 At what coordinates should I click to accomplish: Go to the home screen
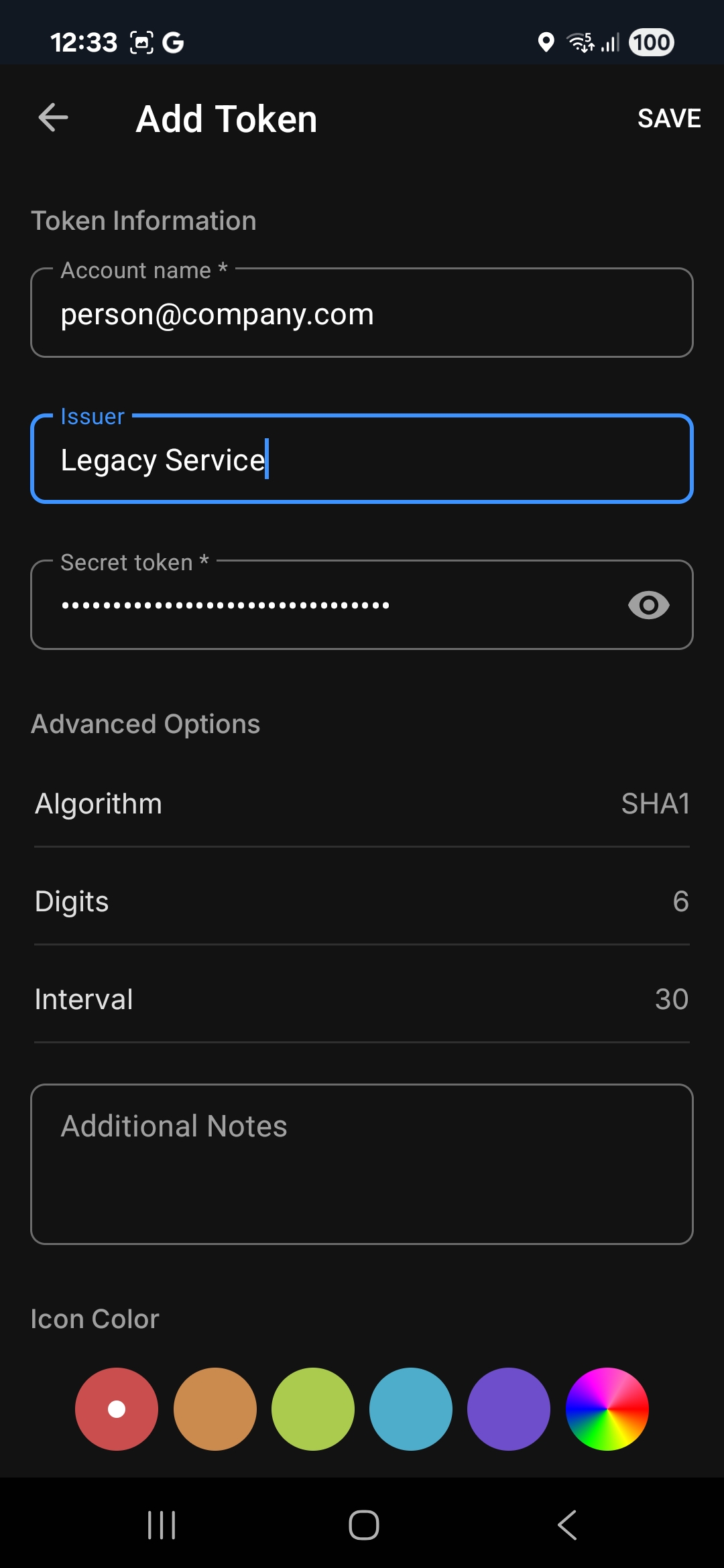363,1525
